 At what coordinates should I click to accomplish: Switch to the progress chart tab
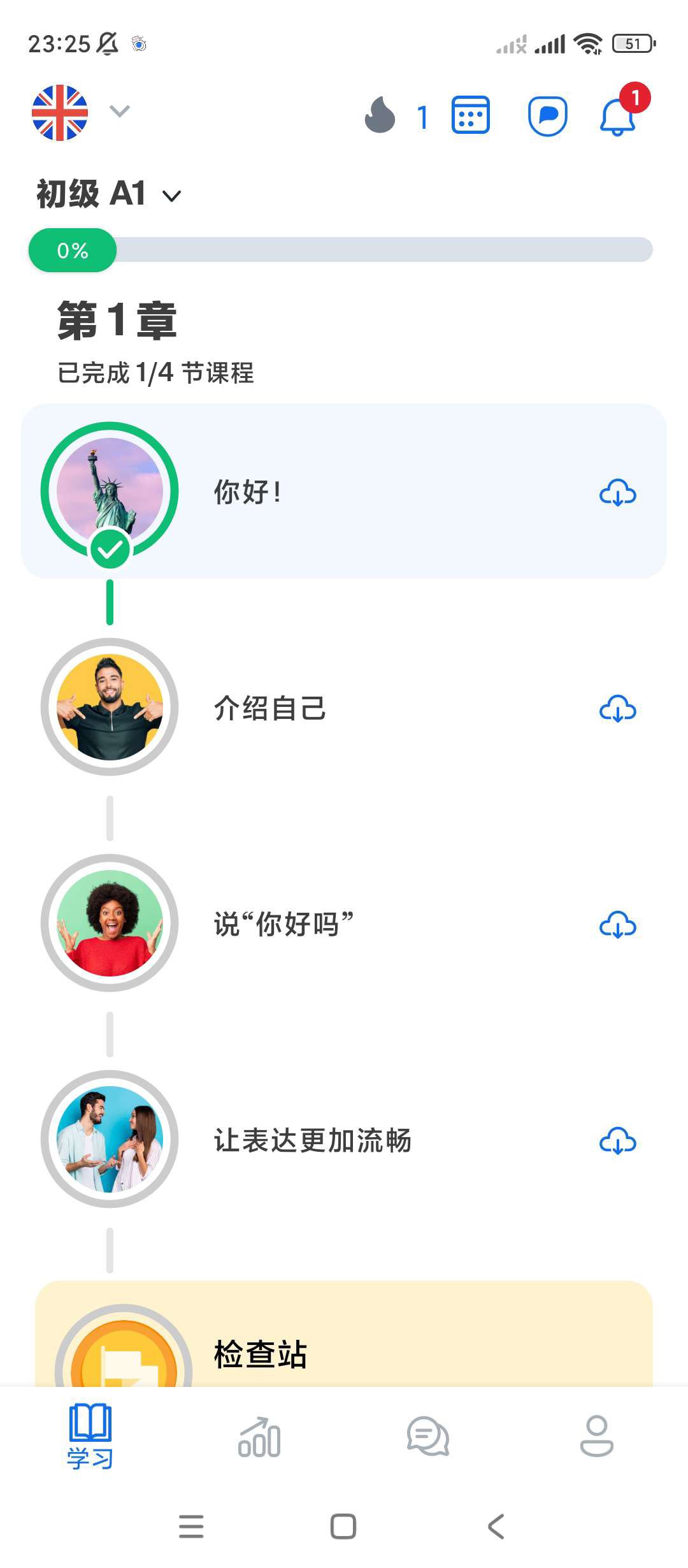tap(259, 1437)
